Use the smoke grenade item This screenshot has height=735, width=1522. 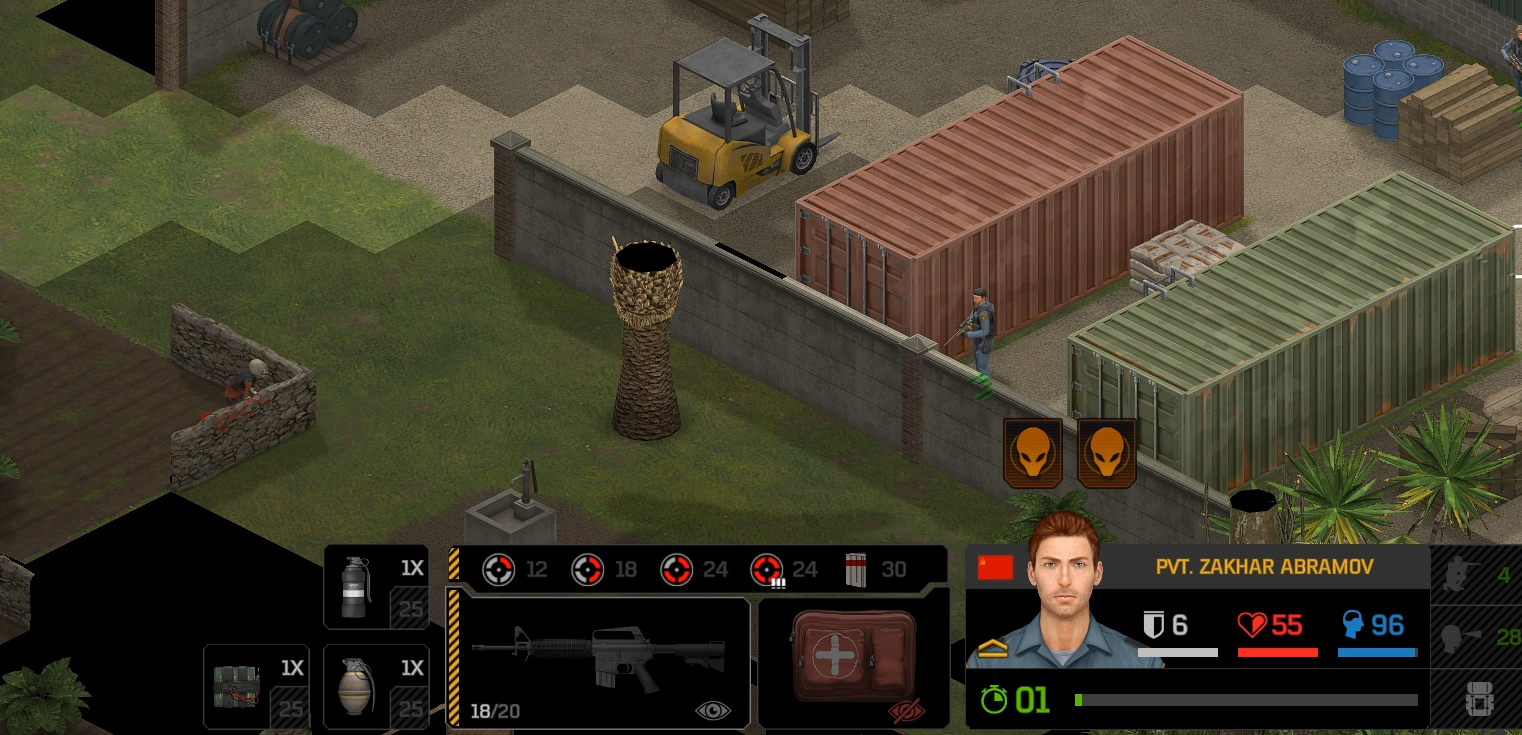[376, 587]
